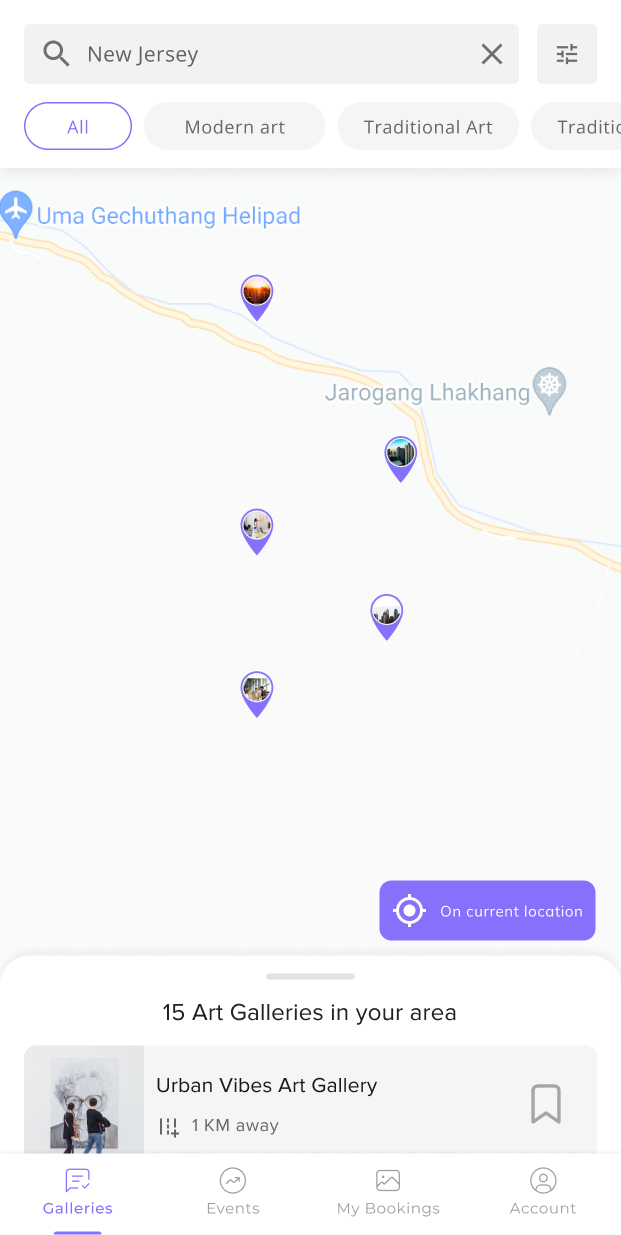Center map on current location

[487, 910]
